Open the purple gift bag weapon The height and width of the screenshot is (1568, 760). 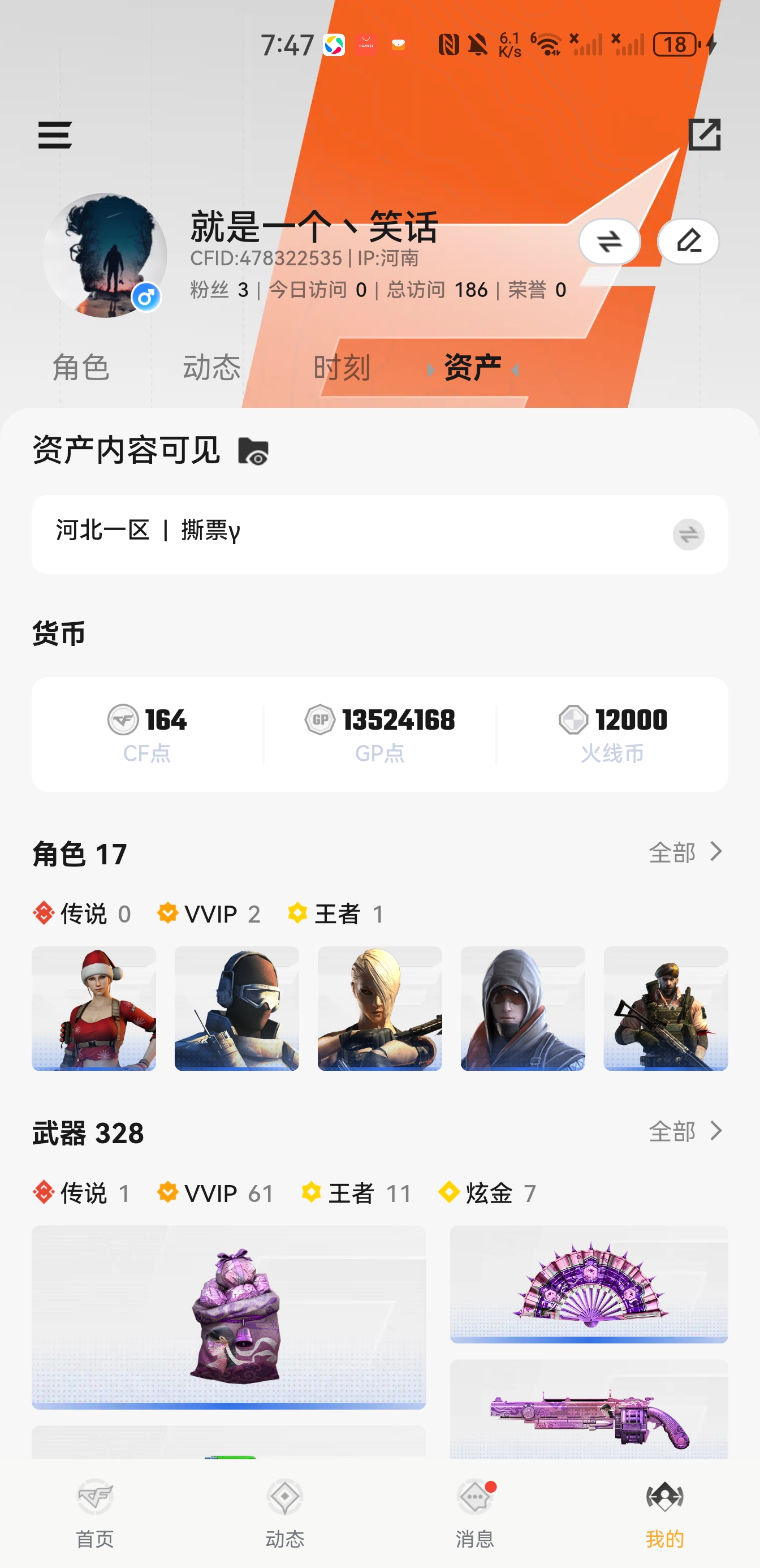point(229,1317)
